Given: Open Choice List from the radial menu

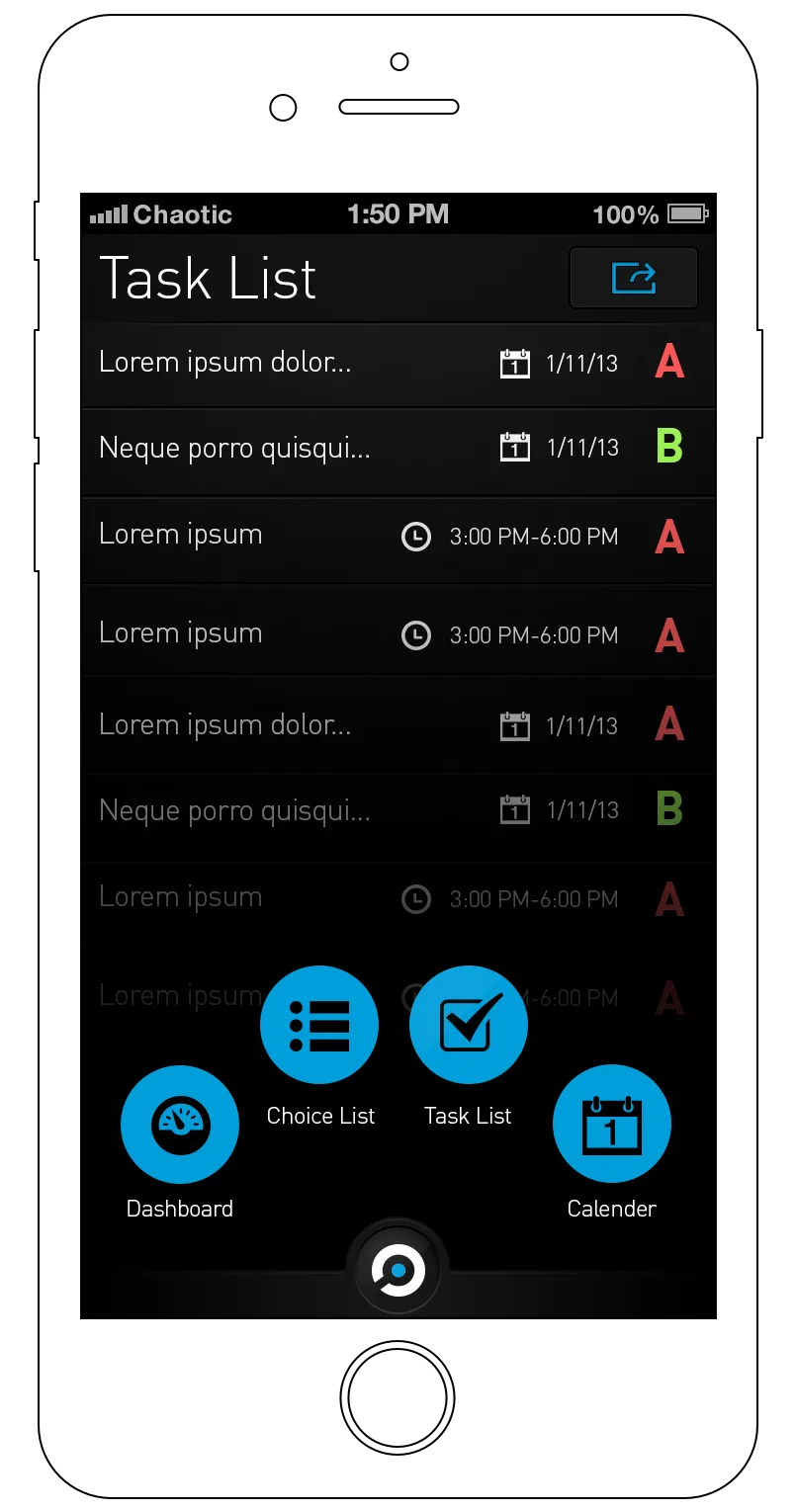Looking at the screenshot, I should point(319,1025).
